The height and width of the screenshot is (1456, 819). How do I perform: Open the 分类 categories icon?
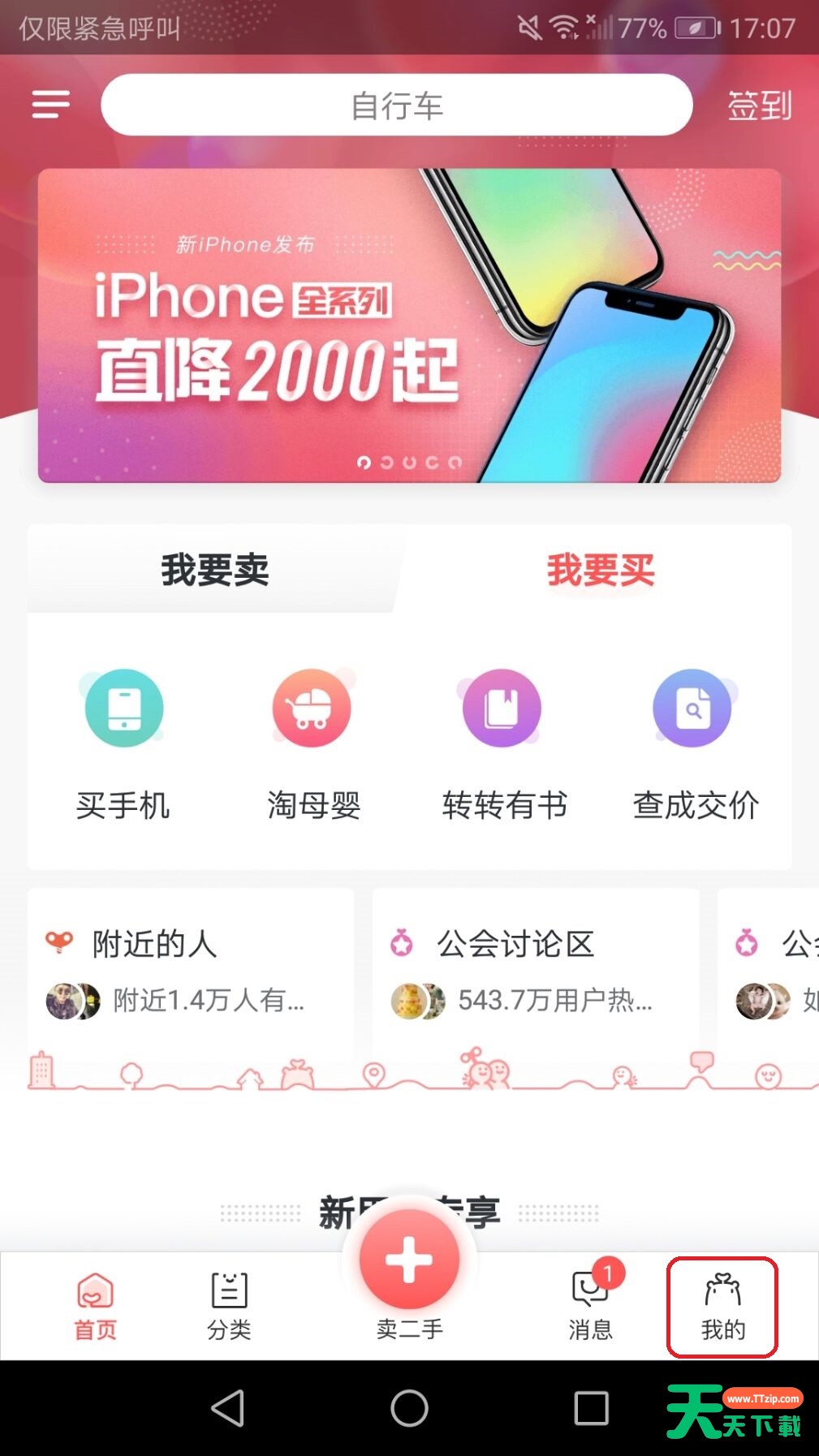[228, 1303]
